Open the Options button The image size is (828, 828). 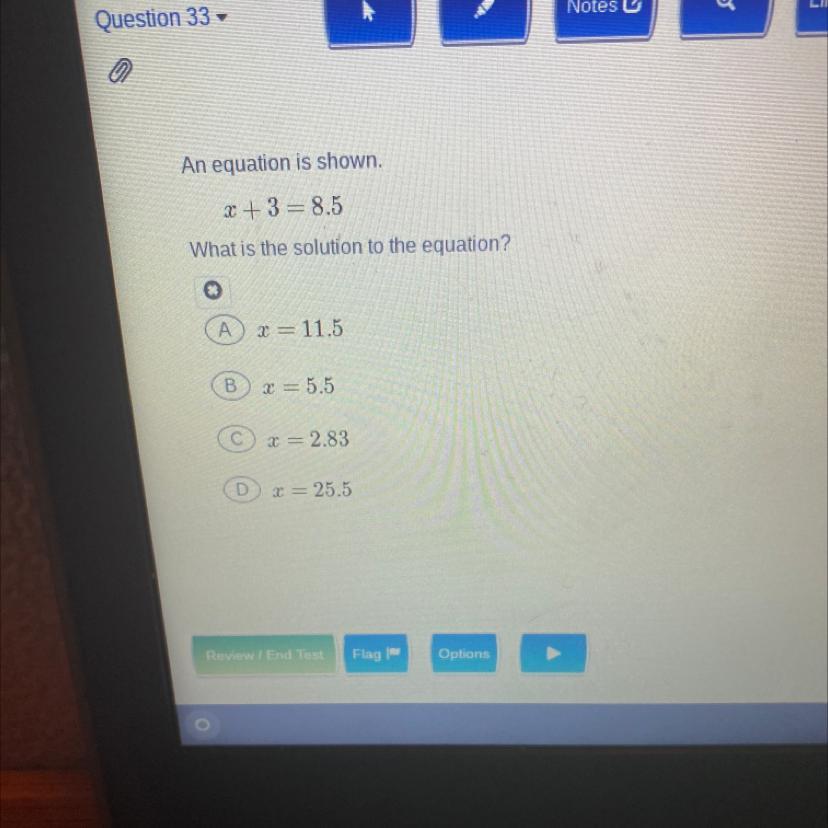click(x=464, y=653)
